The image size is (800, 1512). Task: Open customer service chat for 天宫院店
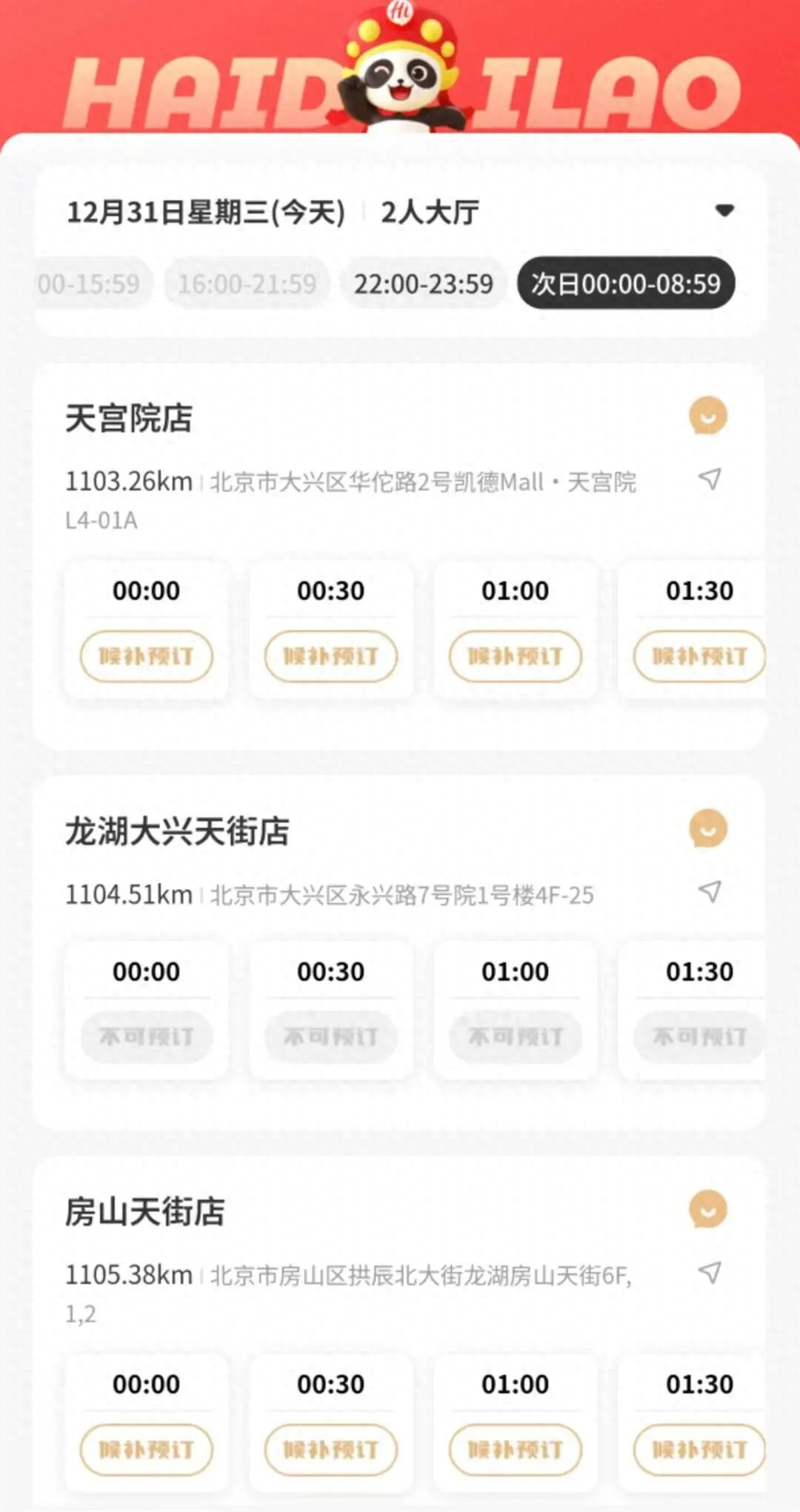click(x=707, y=416)
